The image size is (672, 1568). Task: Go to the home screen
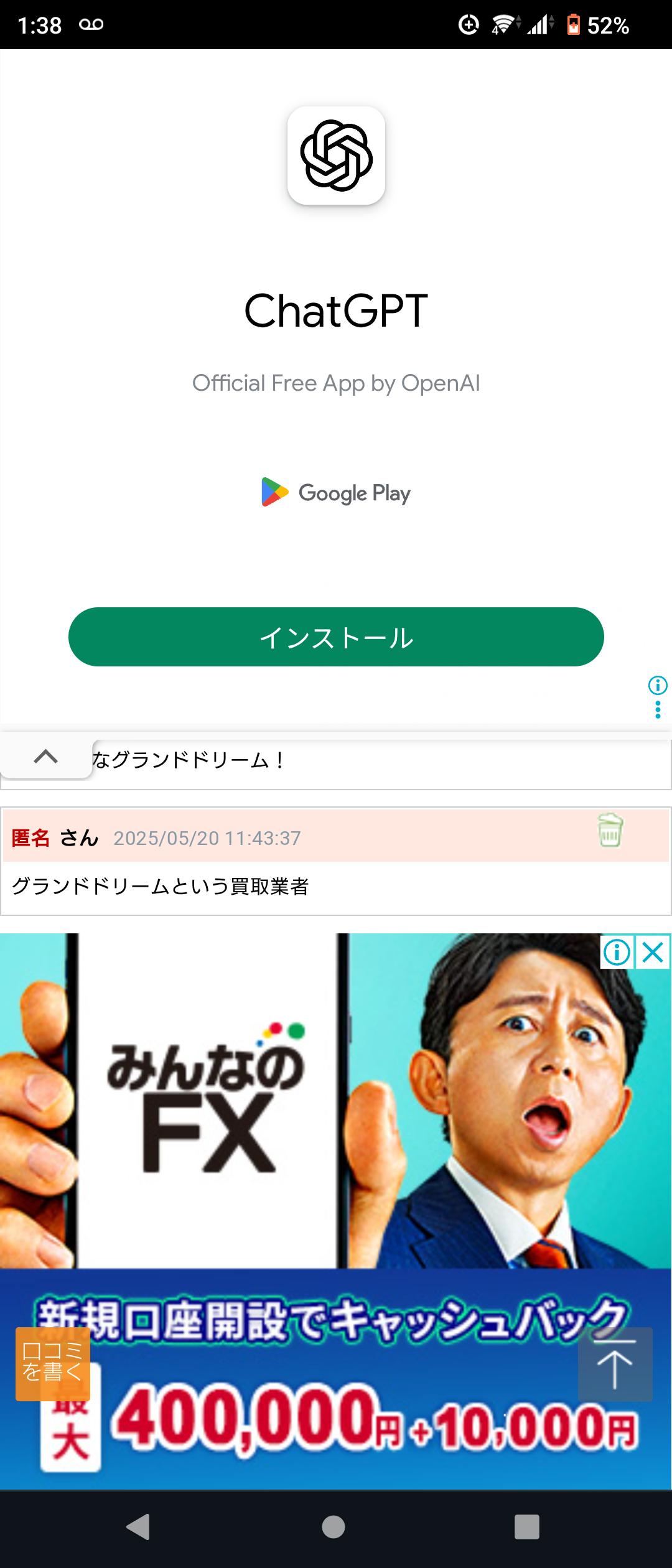(334, 1526)
